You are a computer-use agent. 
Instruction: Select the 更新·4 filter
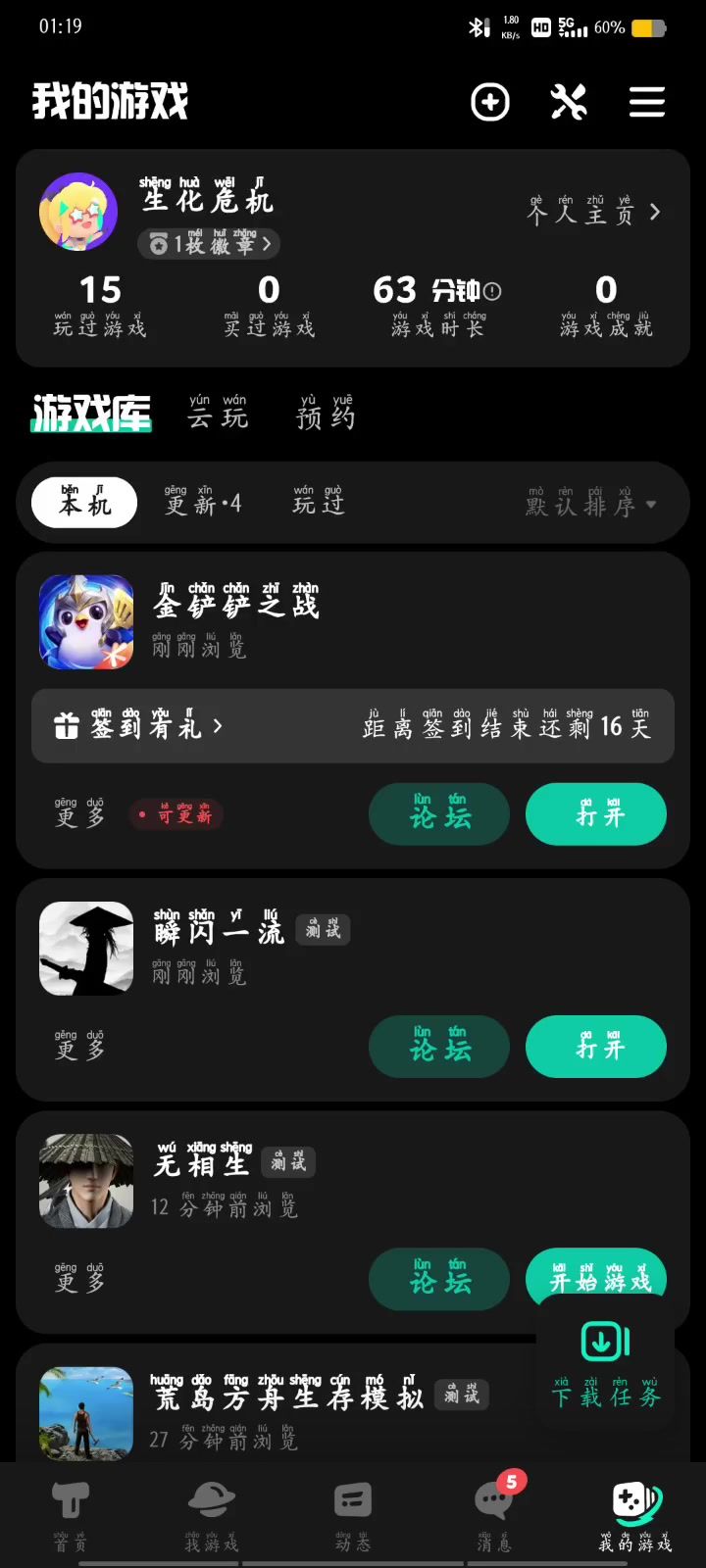[203, 503]
